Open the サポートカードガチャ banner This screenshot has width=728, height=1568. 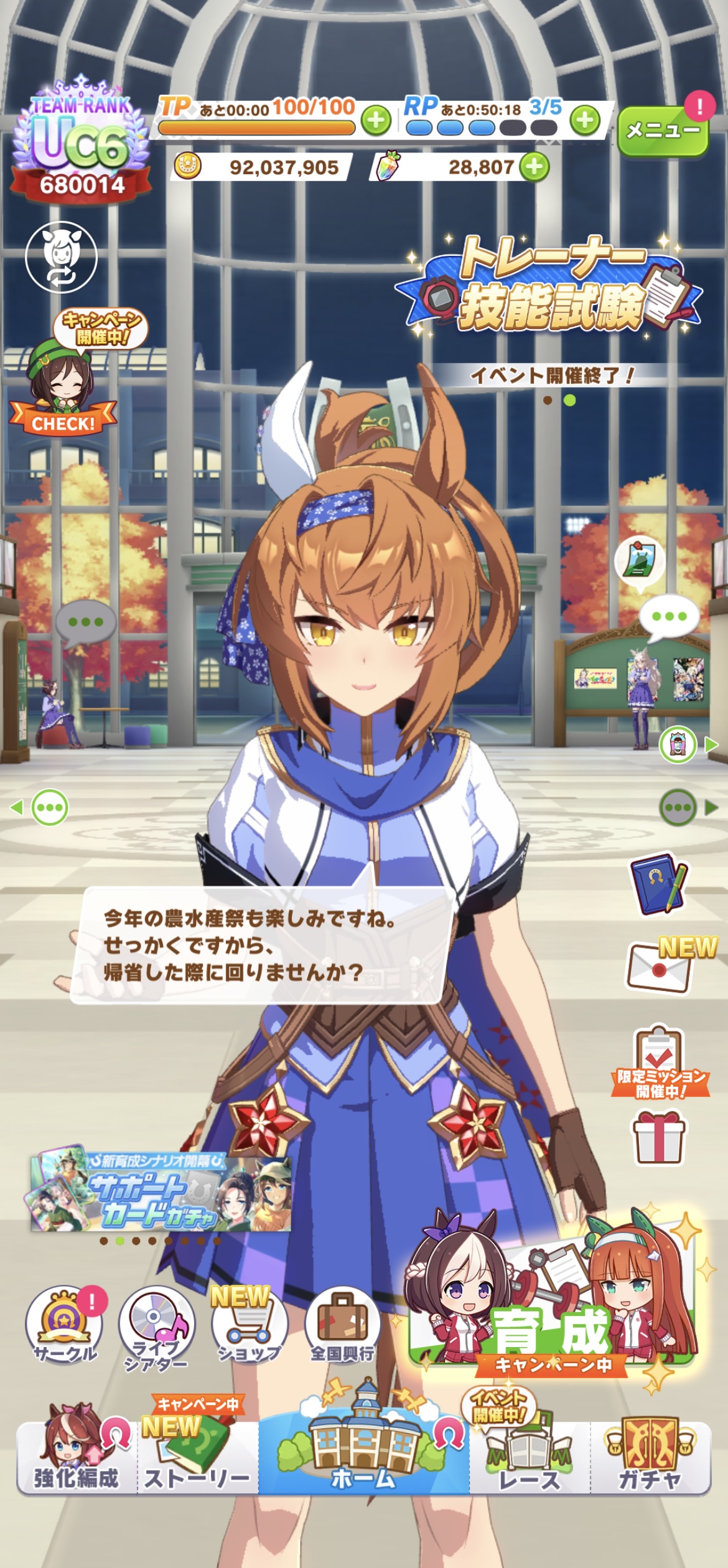click(x=161, y=1192)
